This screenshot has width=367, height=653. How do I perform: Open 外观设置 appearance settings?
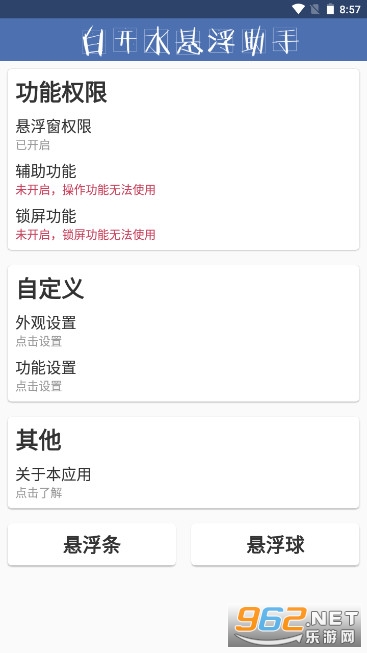183,331
